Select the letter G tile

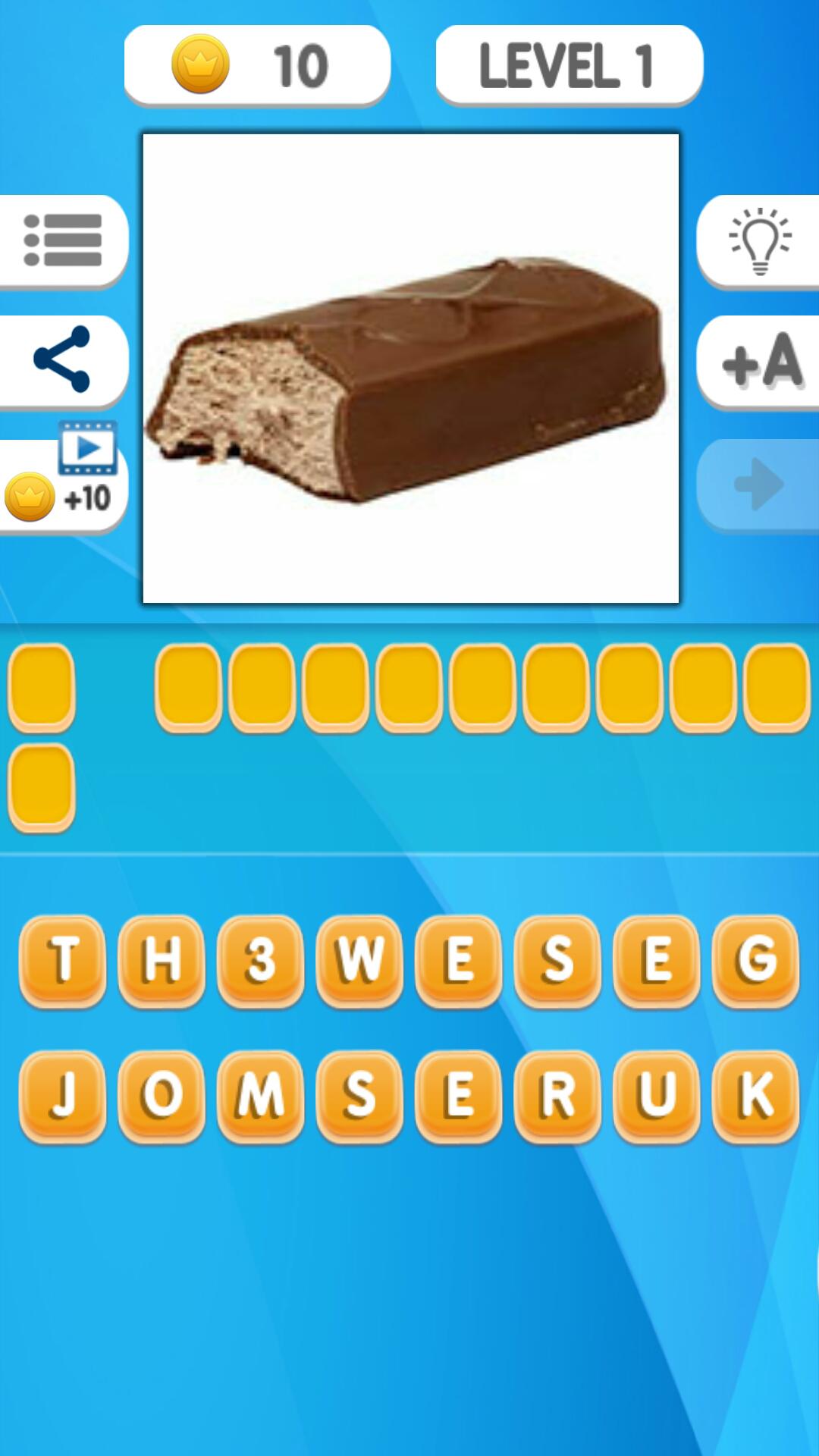pyautogui.click(x=756, y=959)
